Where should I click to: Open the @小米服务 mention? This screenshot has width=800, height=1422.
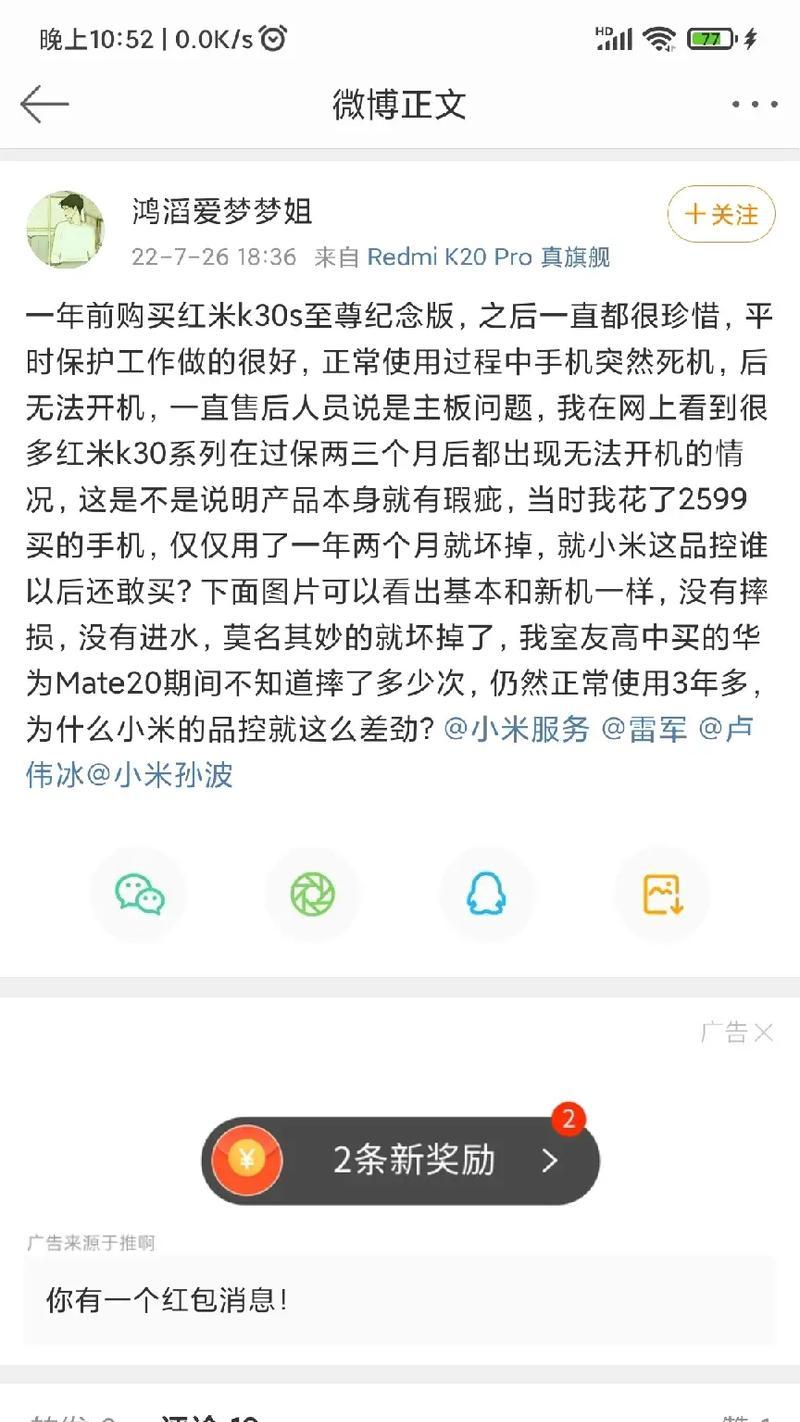517,729
